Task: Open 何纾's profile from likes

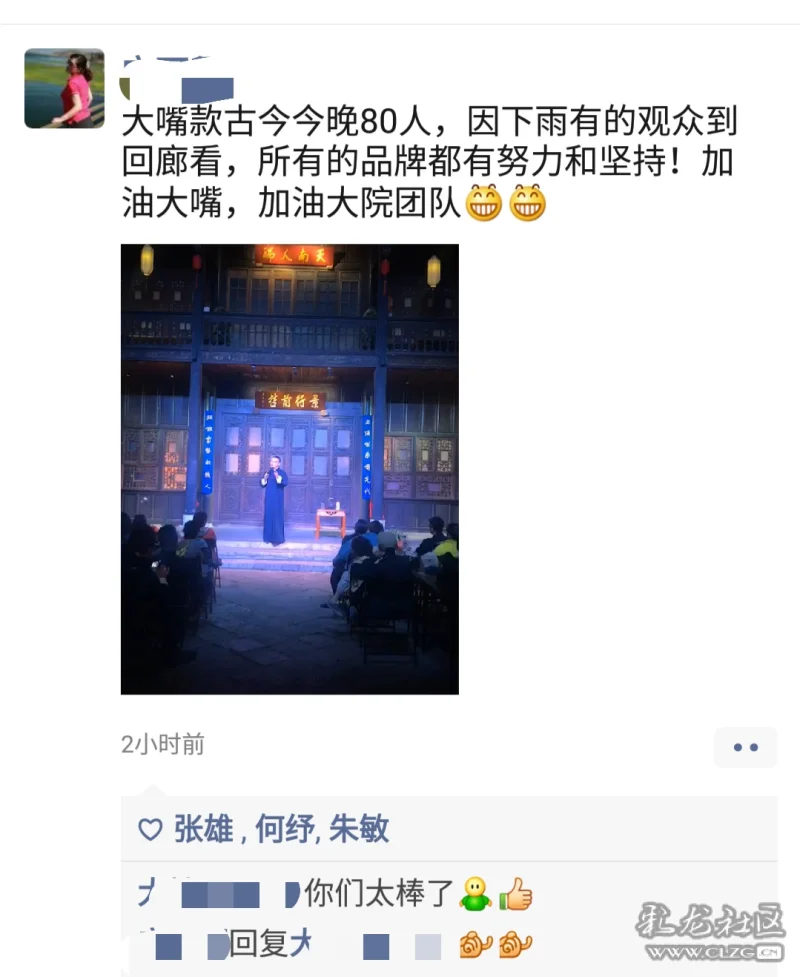Action: (x=284, y=829)
